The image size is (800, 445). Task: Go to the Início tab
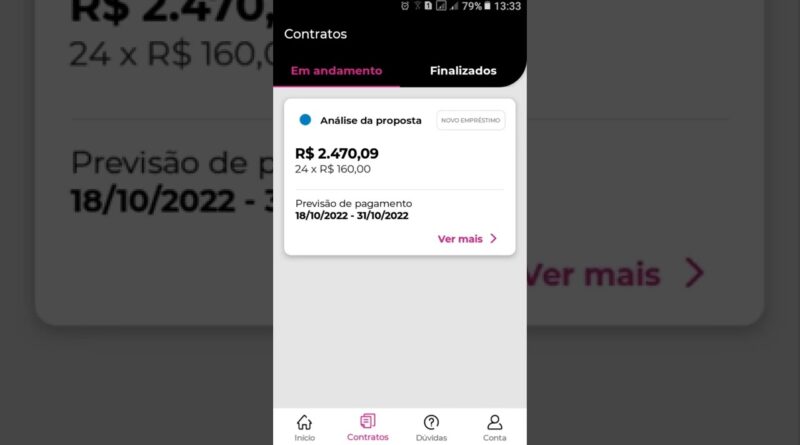click(304, 428)
